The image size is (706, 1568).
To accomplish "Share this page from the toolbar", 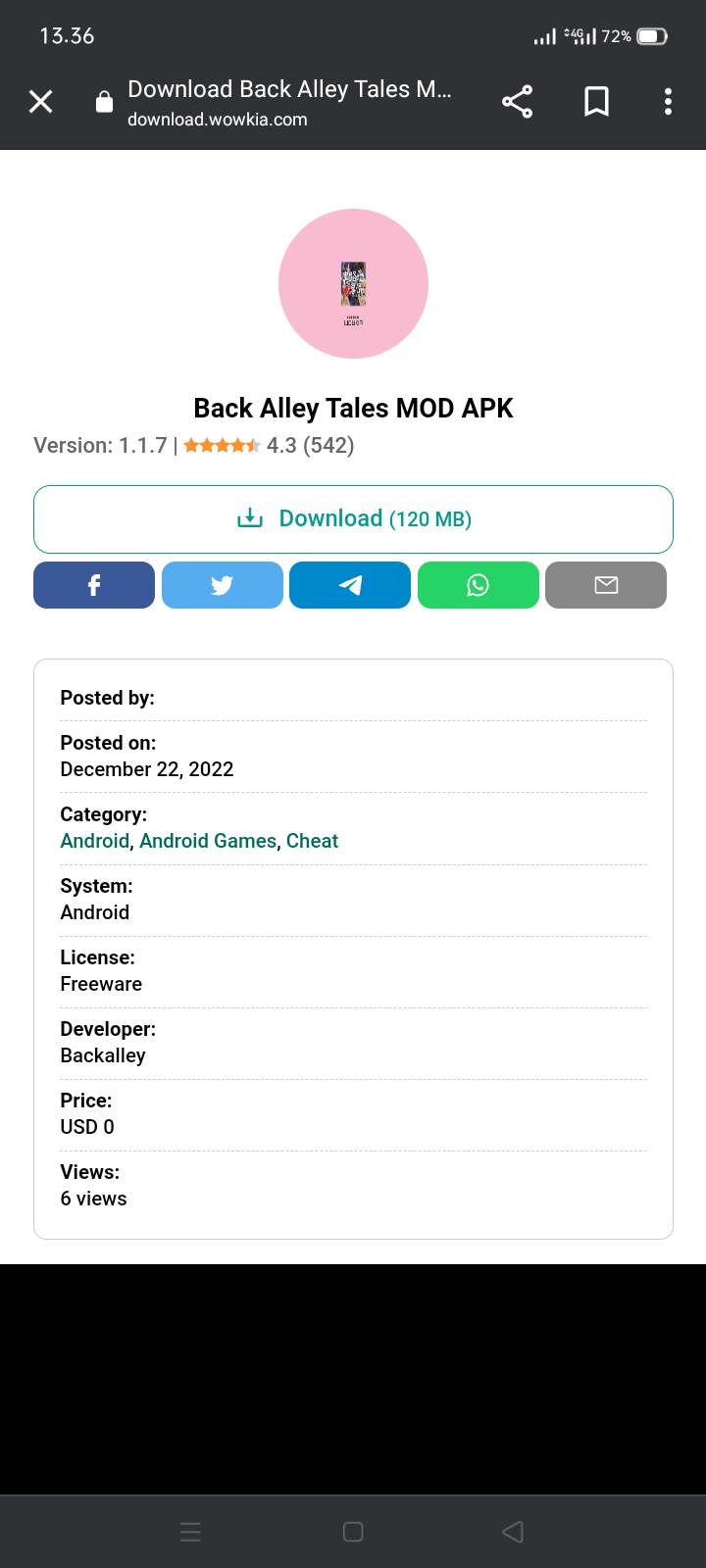I will point(517,101).
